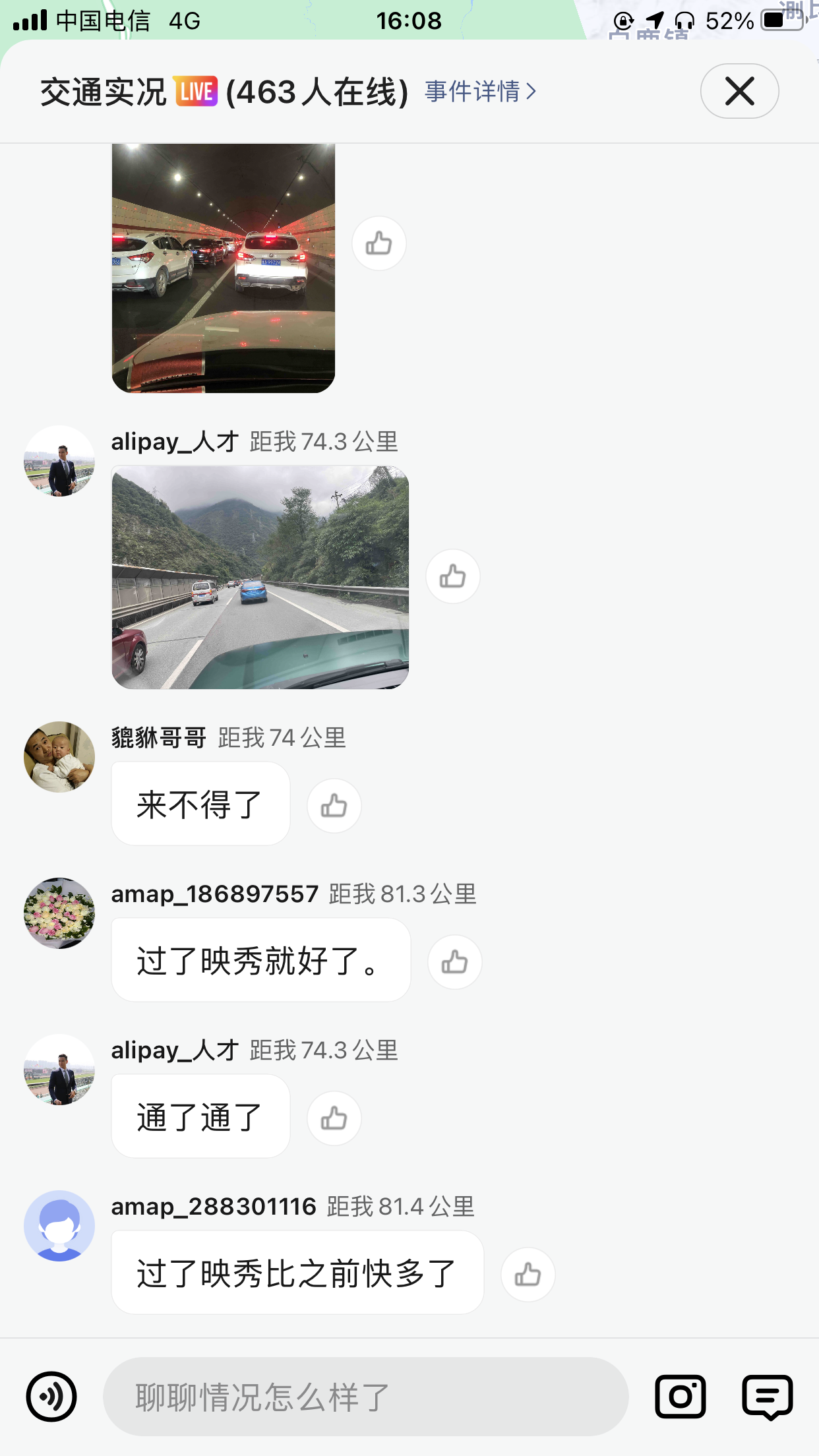This screenshot has height=1456, width=819.
Task: Close the traffic live chat panel
Action: click(739, 91)
